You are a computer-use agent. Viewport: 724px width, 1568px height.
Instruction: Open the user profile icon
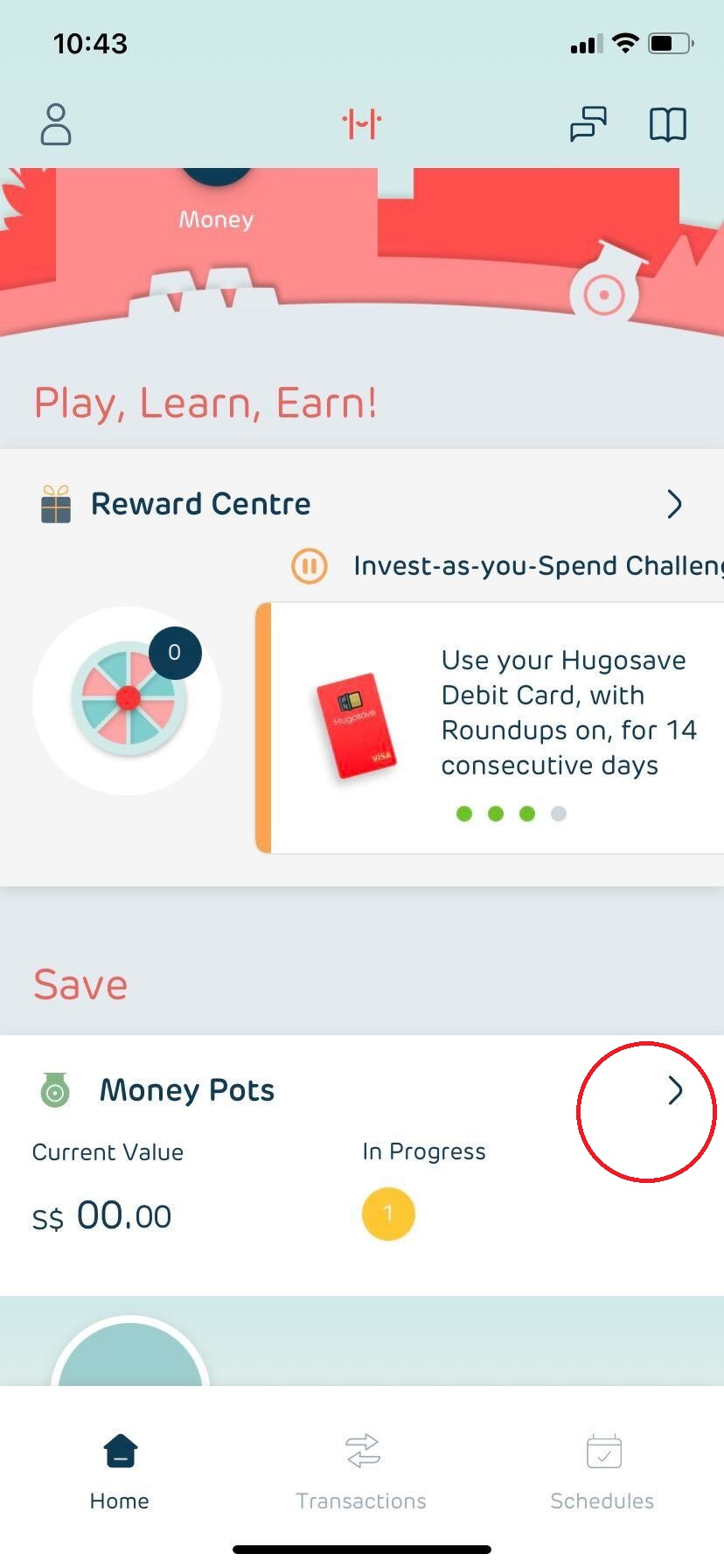[x=56, y=124]
